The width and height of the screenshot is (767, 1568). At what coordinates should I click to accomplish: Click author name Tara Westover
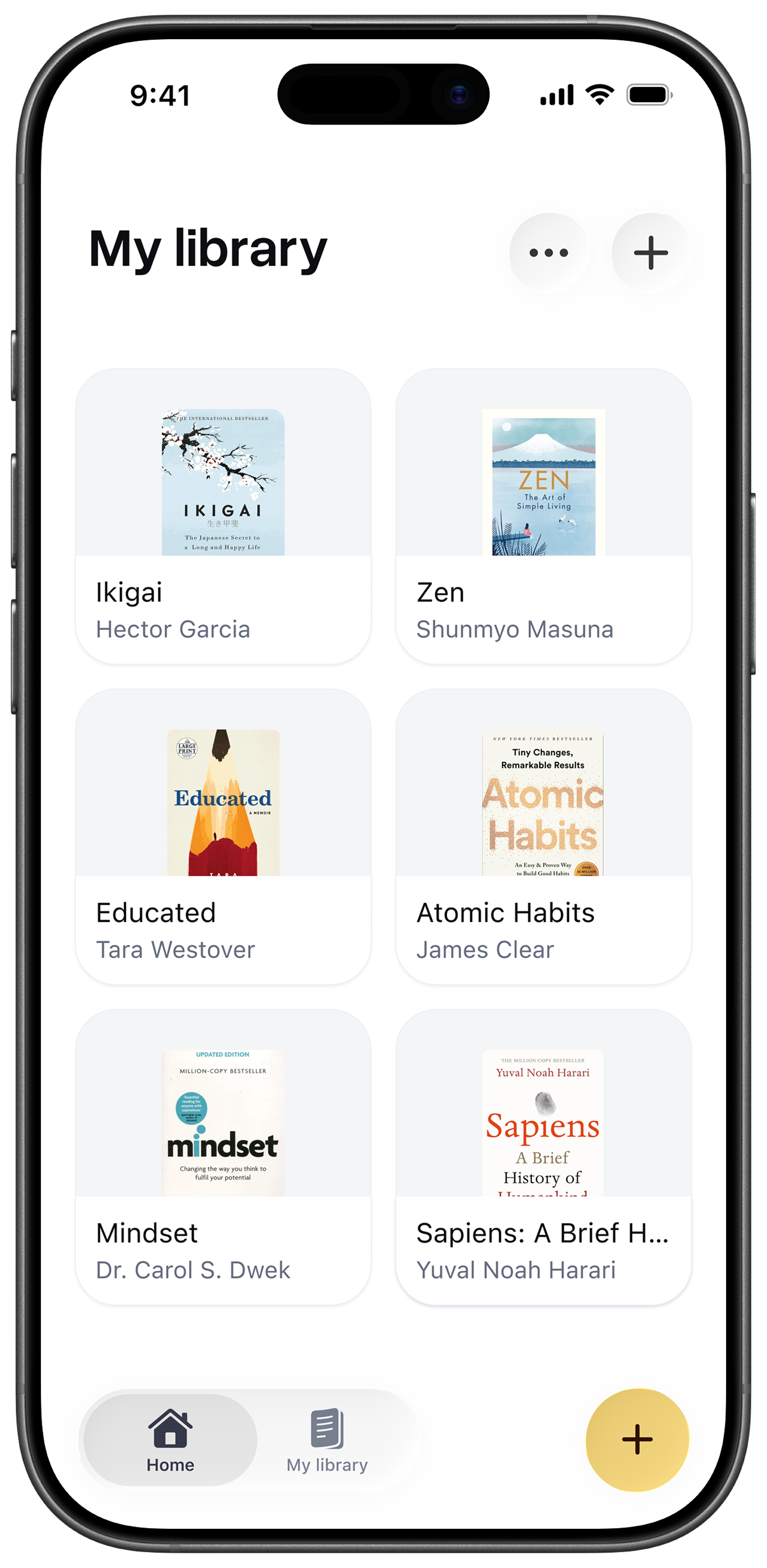176,949
